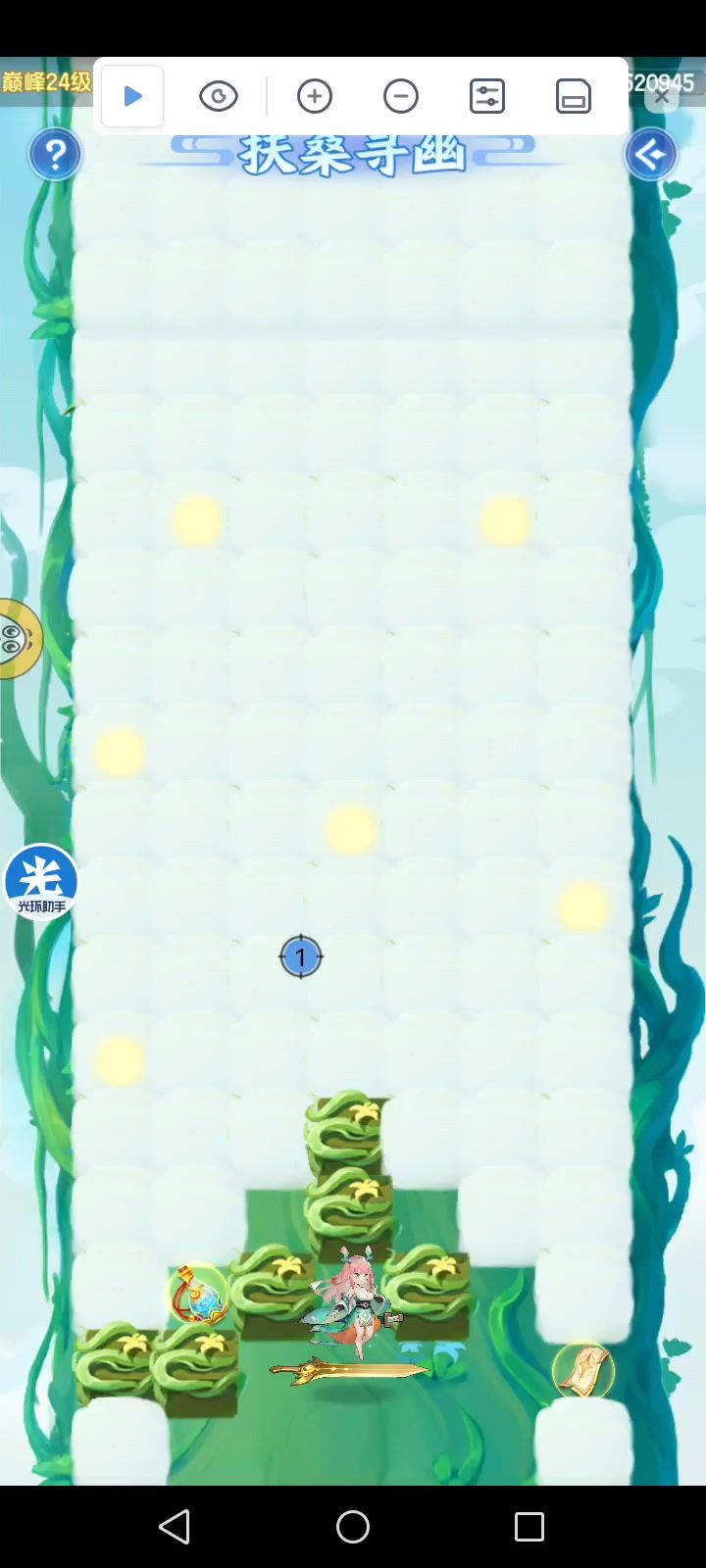The height and width of the screenshot is (1568, 706).
Task: Tap the save icon in the toolbar
Action: pyautogui.click(x=574, y=96)
